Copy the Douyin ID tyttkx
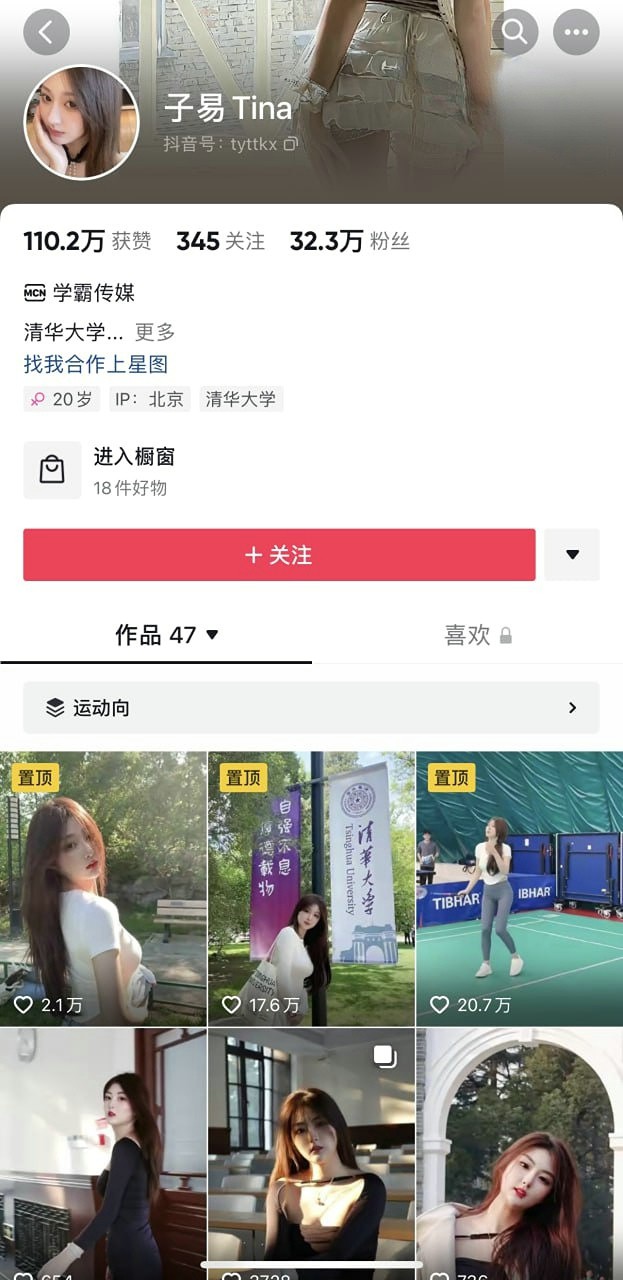Viewport: 623px width, 1280px height. (291, 144)
